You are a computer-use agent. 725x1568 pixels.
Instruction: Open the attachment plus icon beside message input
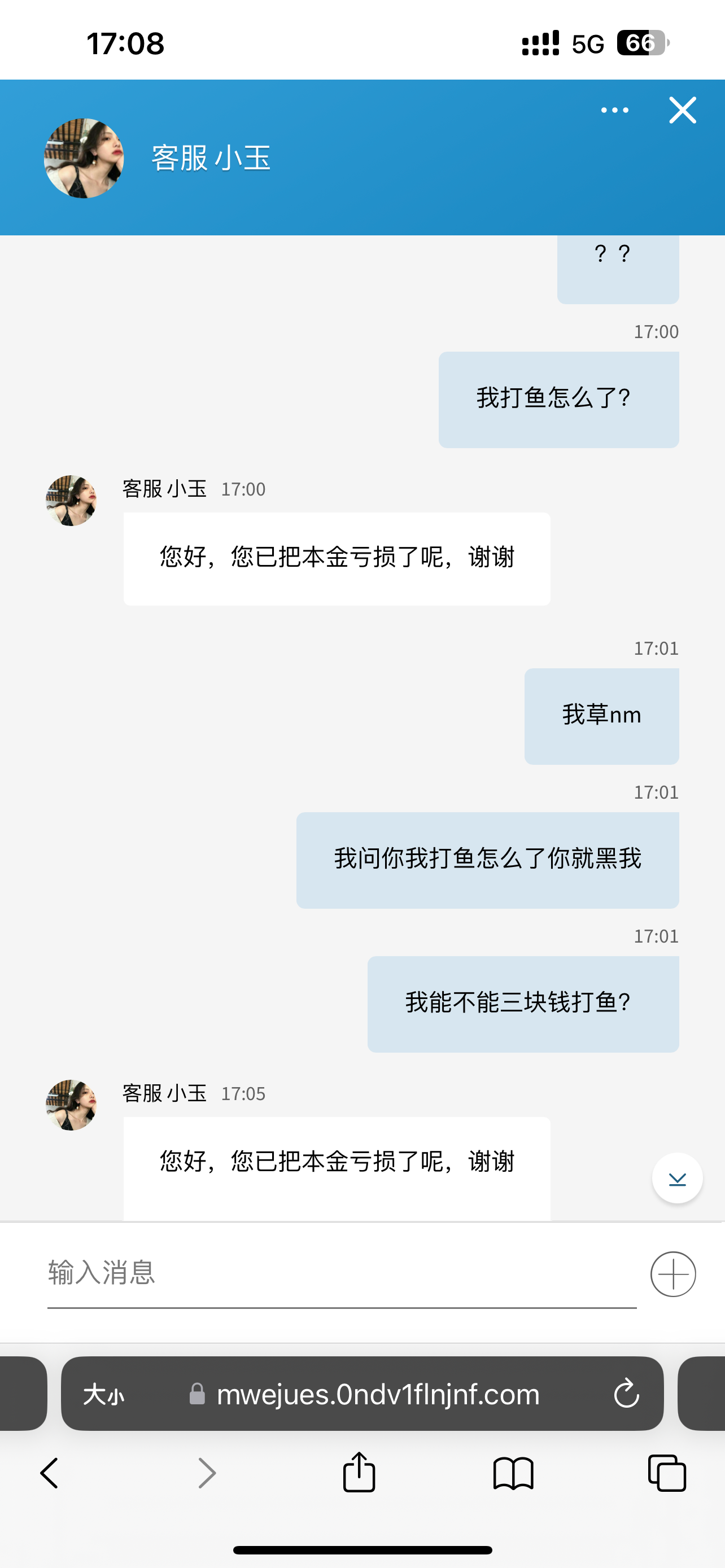pyautogui.click(x=672, y=1274)
